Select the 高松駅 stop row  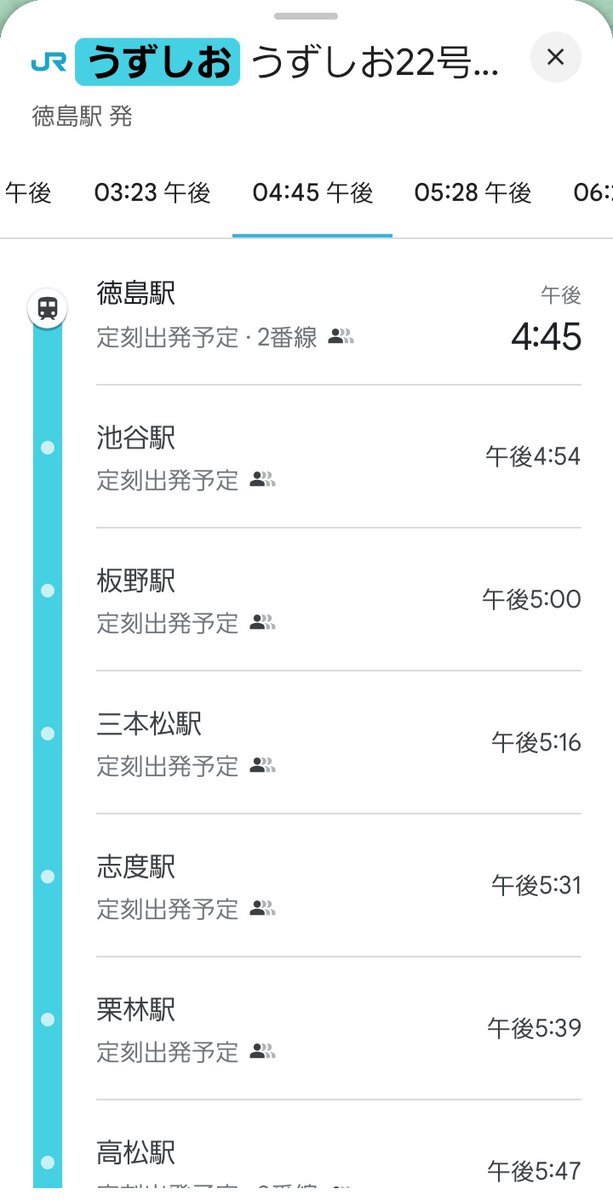point(338,1160)
